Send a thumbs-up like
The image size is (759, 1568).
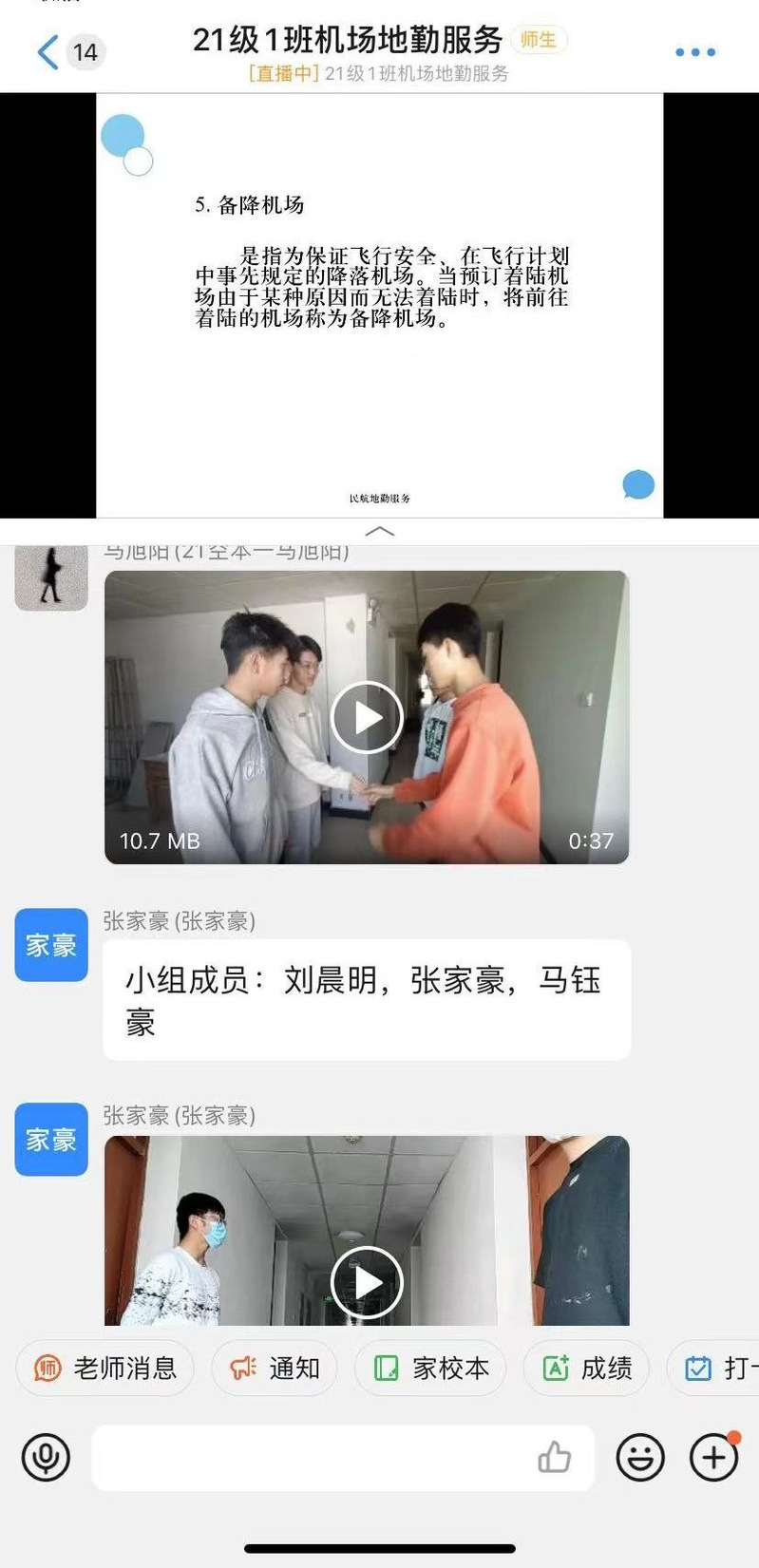click(x=555, y=1457)
